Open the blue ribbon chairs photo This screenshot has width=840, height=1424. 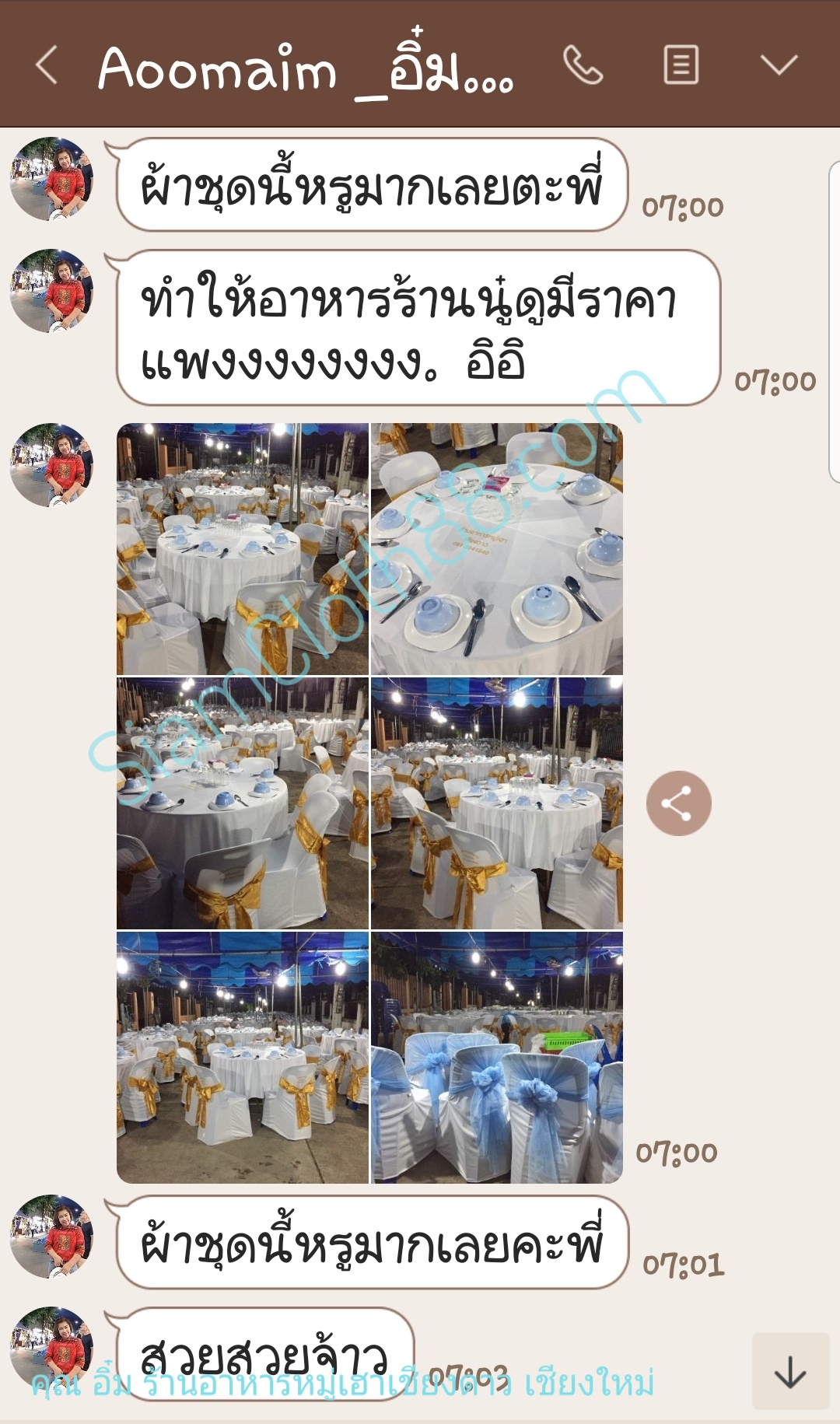click(x=497, y=1057)
